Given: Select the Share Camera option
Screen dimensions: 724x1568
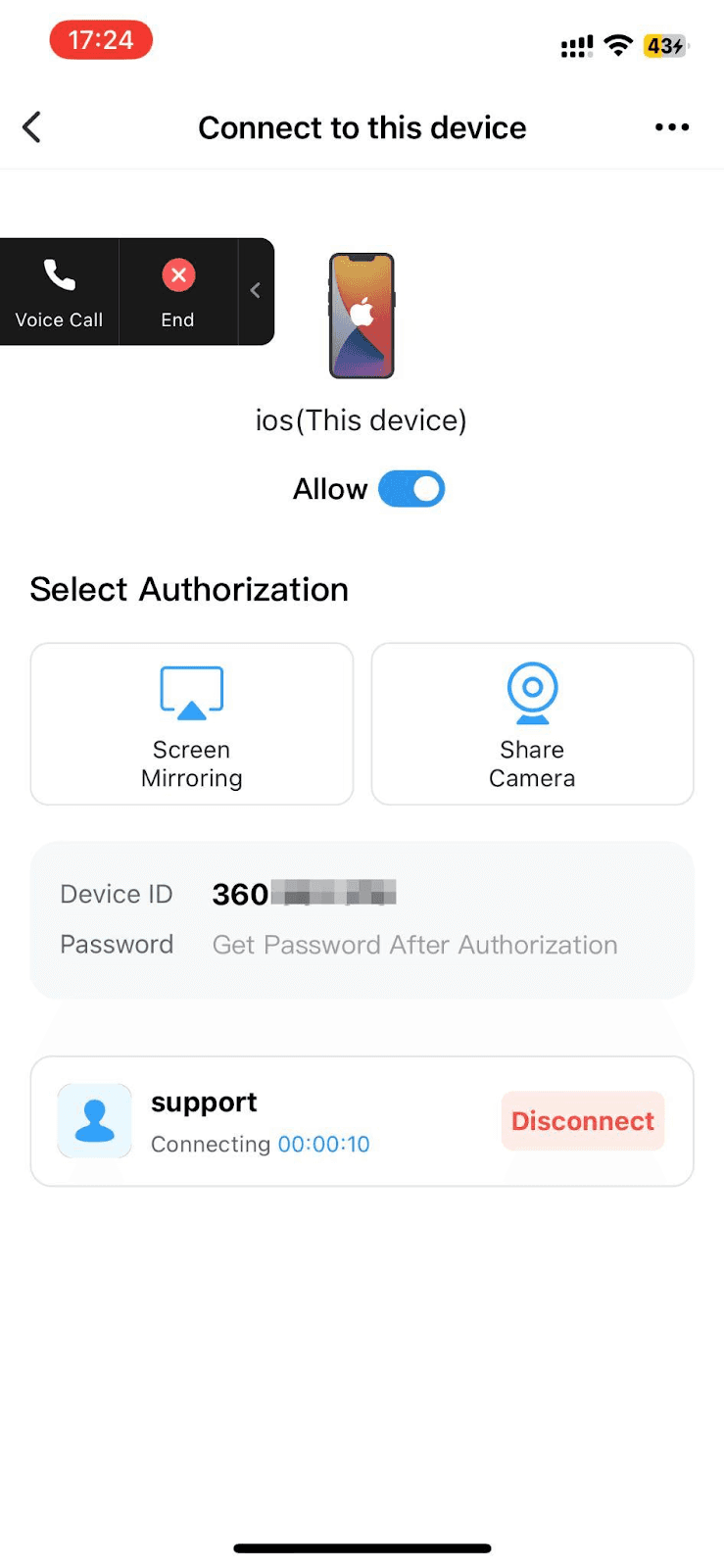Looking at the screenshot, I should click(x=531, y=723).
